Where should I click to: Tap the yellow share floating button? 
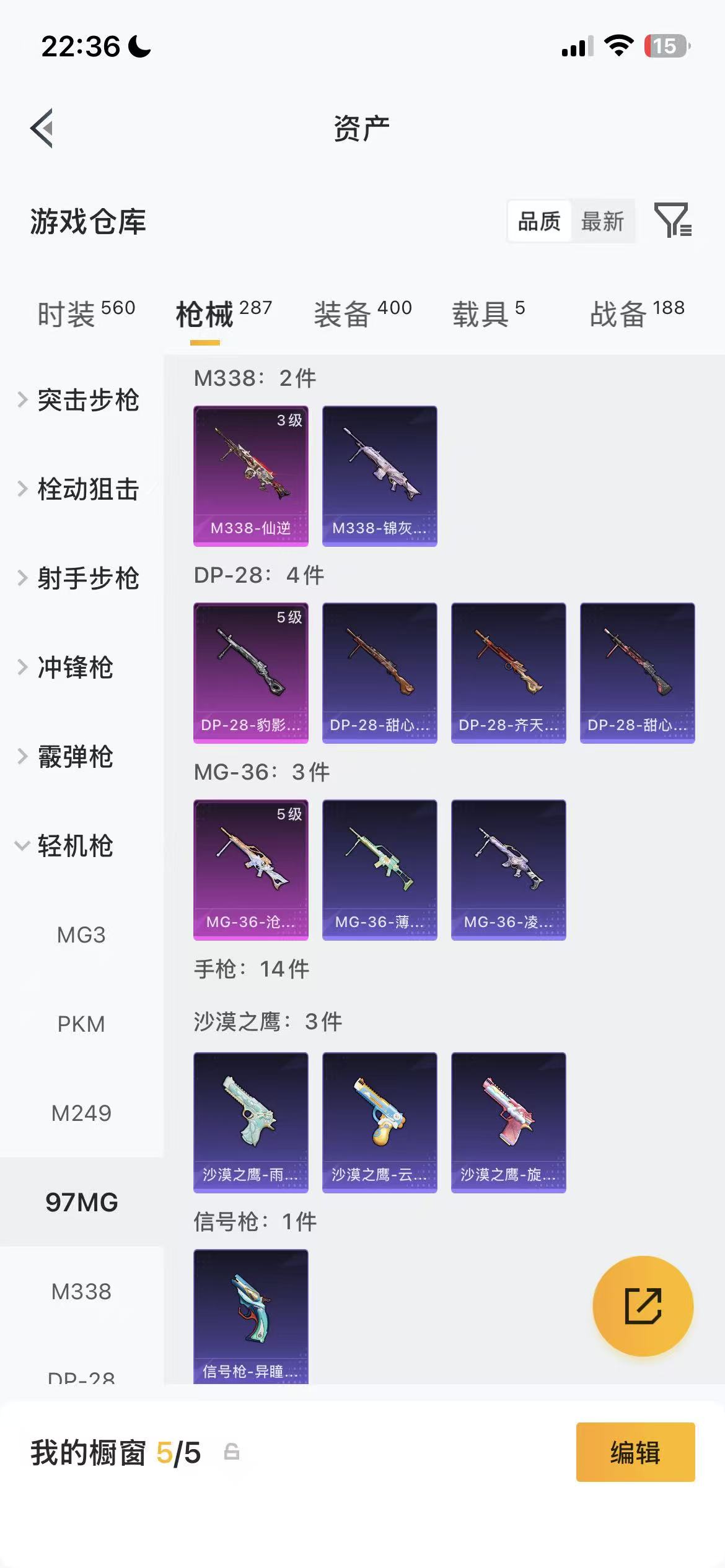coord(643,1306)
